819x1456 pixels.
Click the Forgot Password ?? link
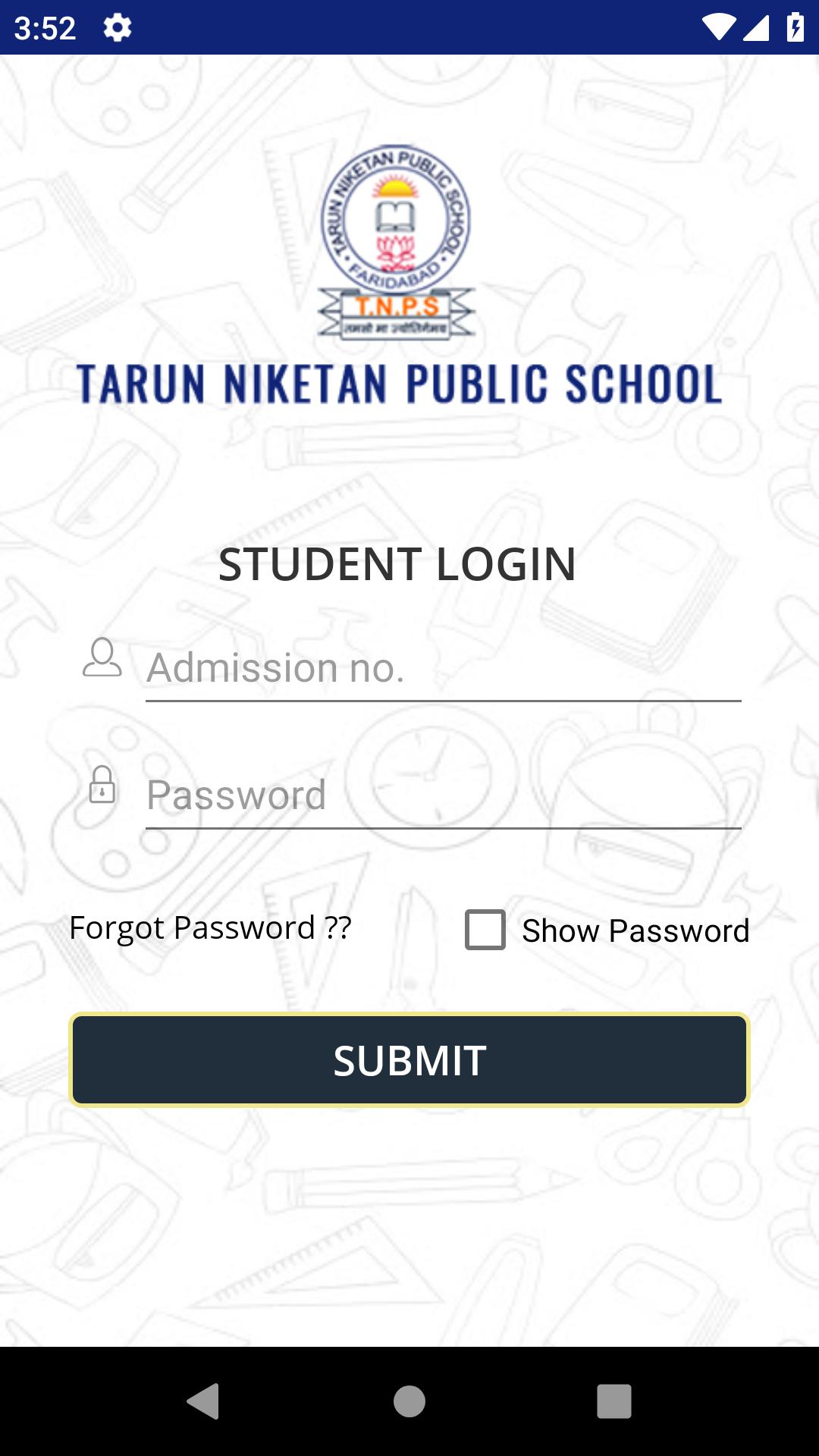point(210,927)
